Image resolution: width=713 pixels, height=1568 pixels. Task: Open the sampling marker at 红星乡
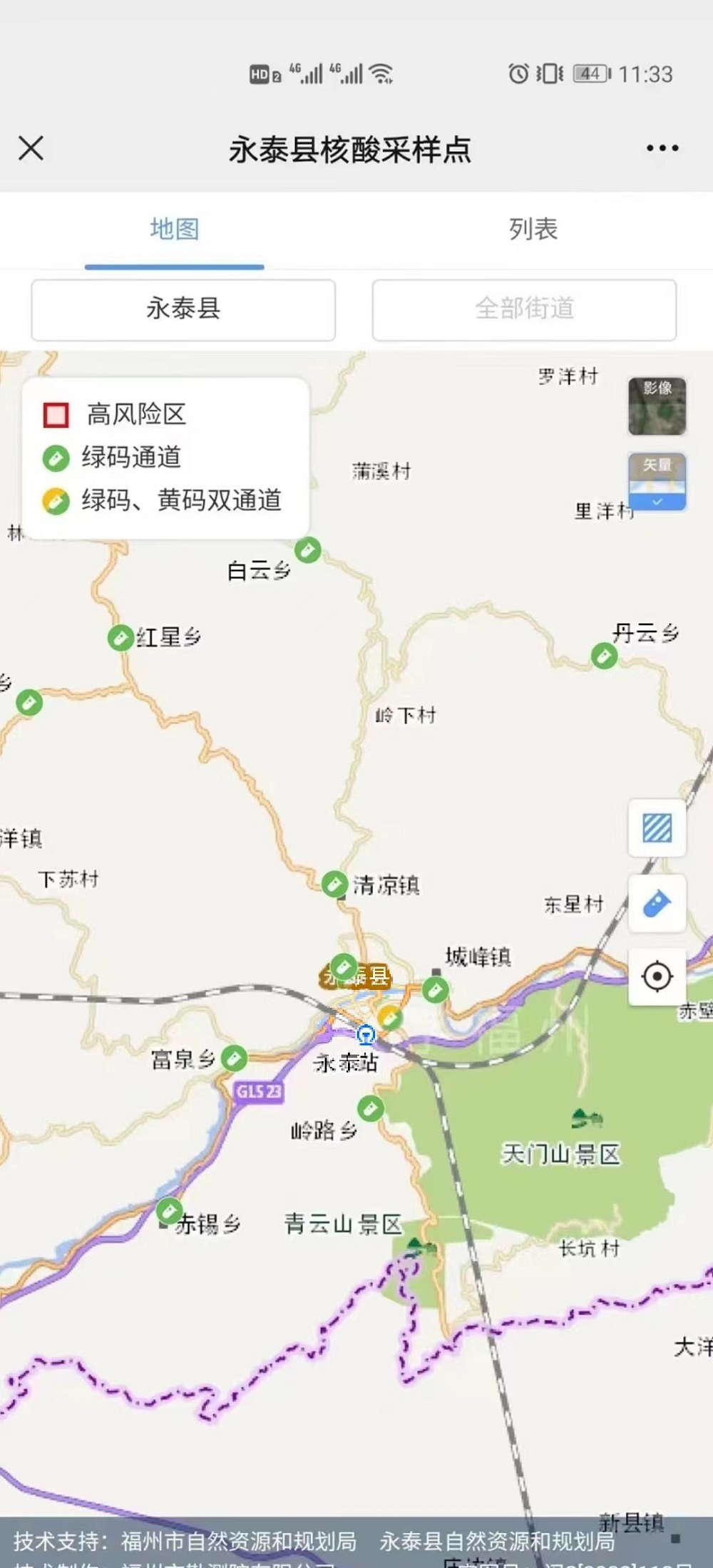120,638
